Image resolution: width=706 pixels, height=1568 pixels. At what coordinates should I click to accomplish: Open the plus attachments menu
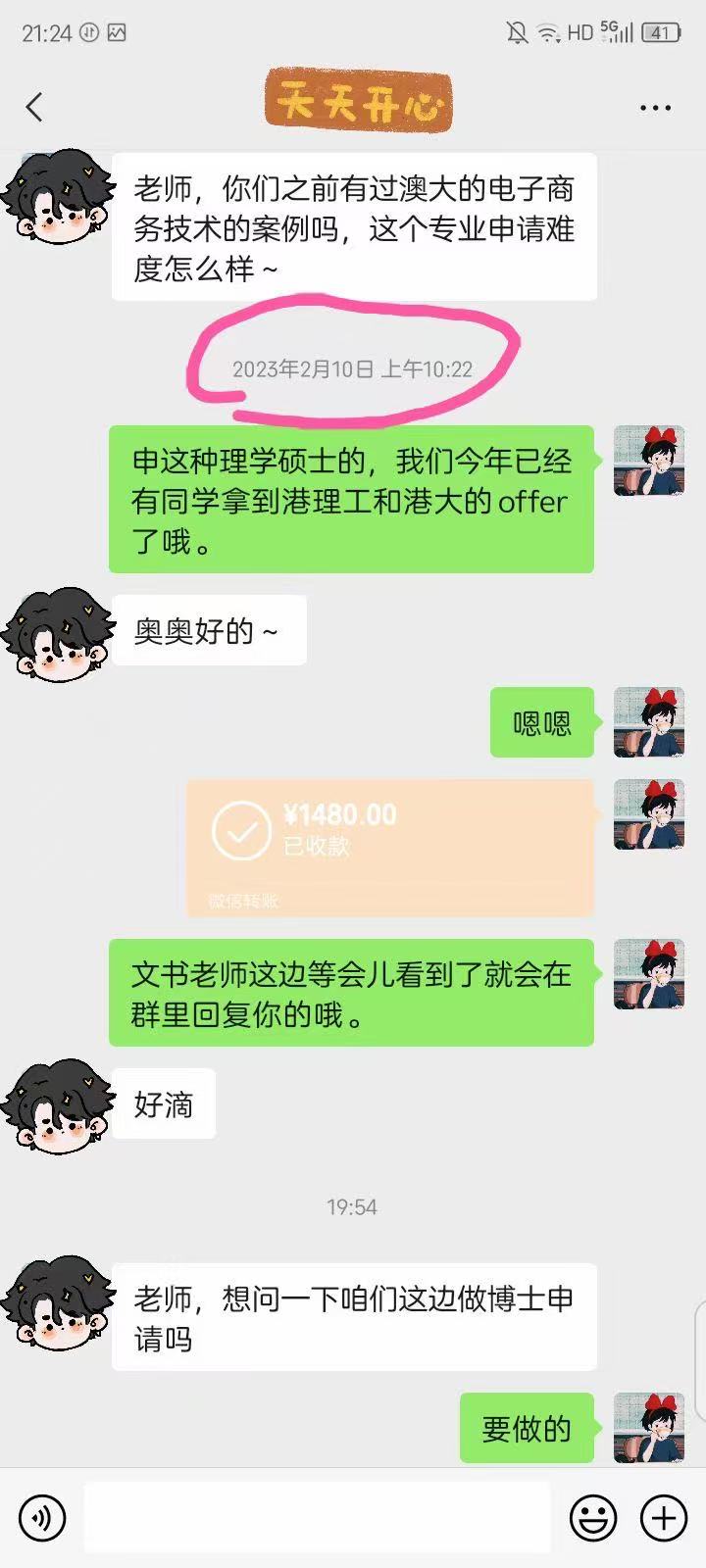664,1518
